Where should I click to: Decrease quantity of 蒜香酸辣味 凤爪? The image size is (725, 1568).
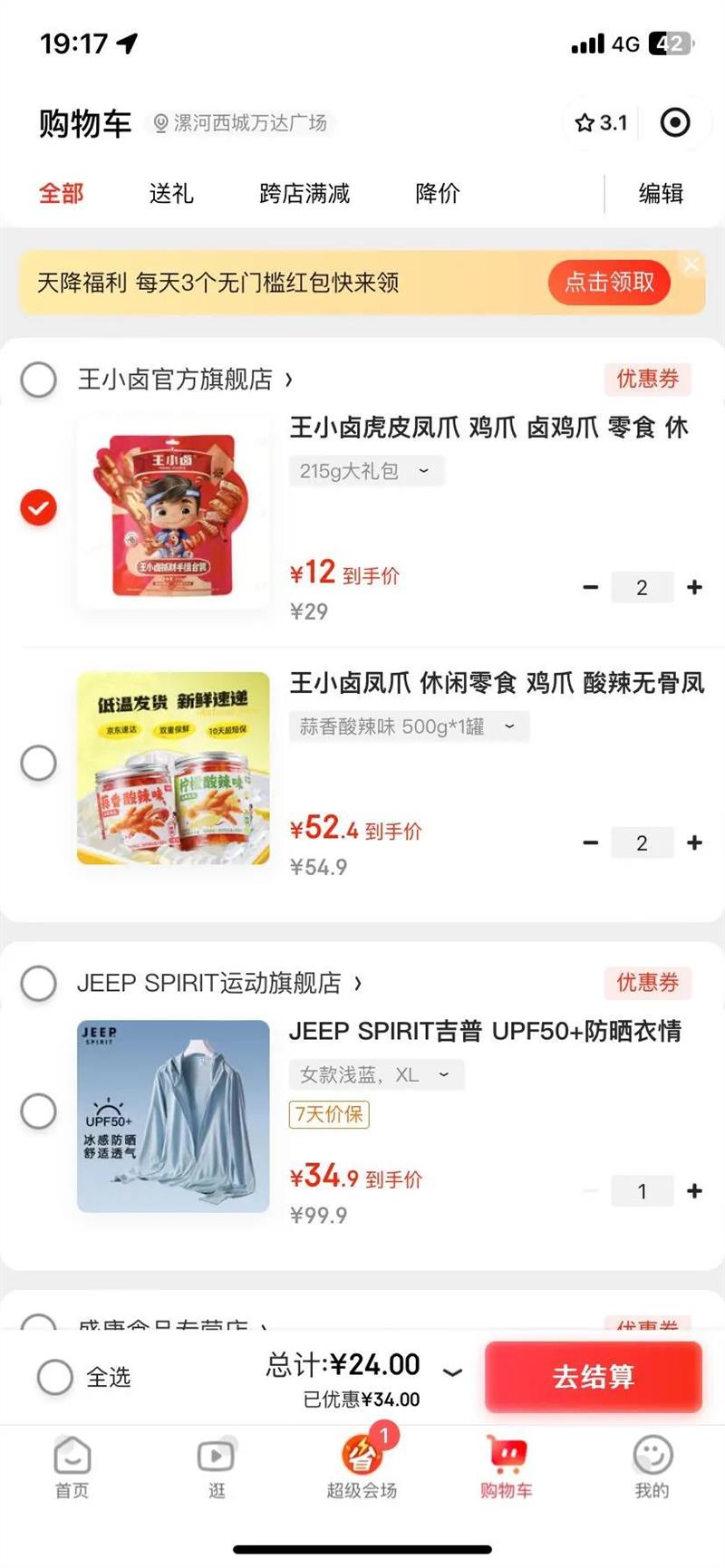(x=591, y=842)
